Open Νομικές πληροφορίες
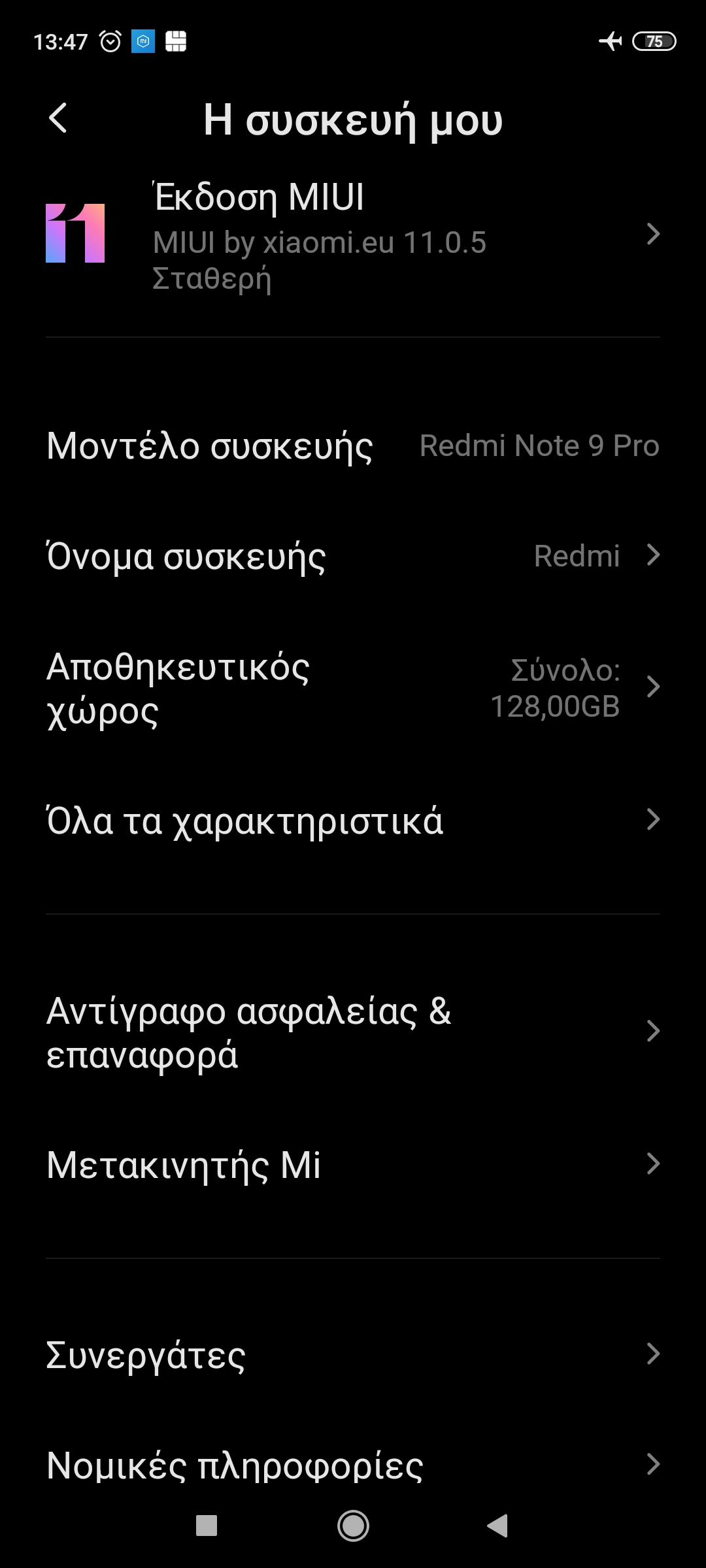706x1568 pixels. (353, 1465)
